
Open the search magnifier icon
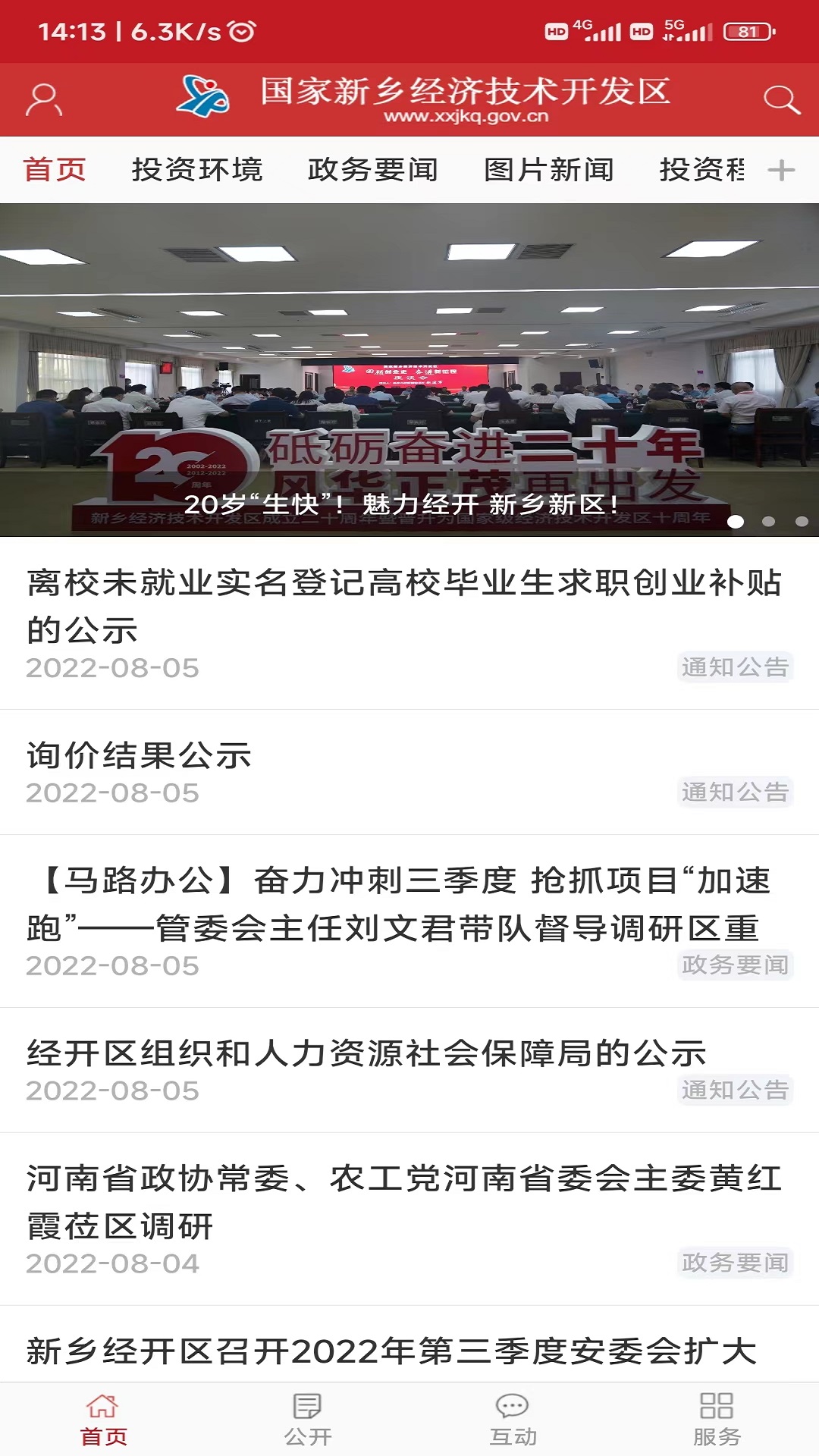click(781, 99)
